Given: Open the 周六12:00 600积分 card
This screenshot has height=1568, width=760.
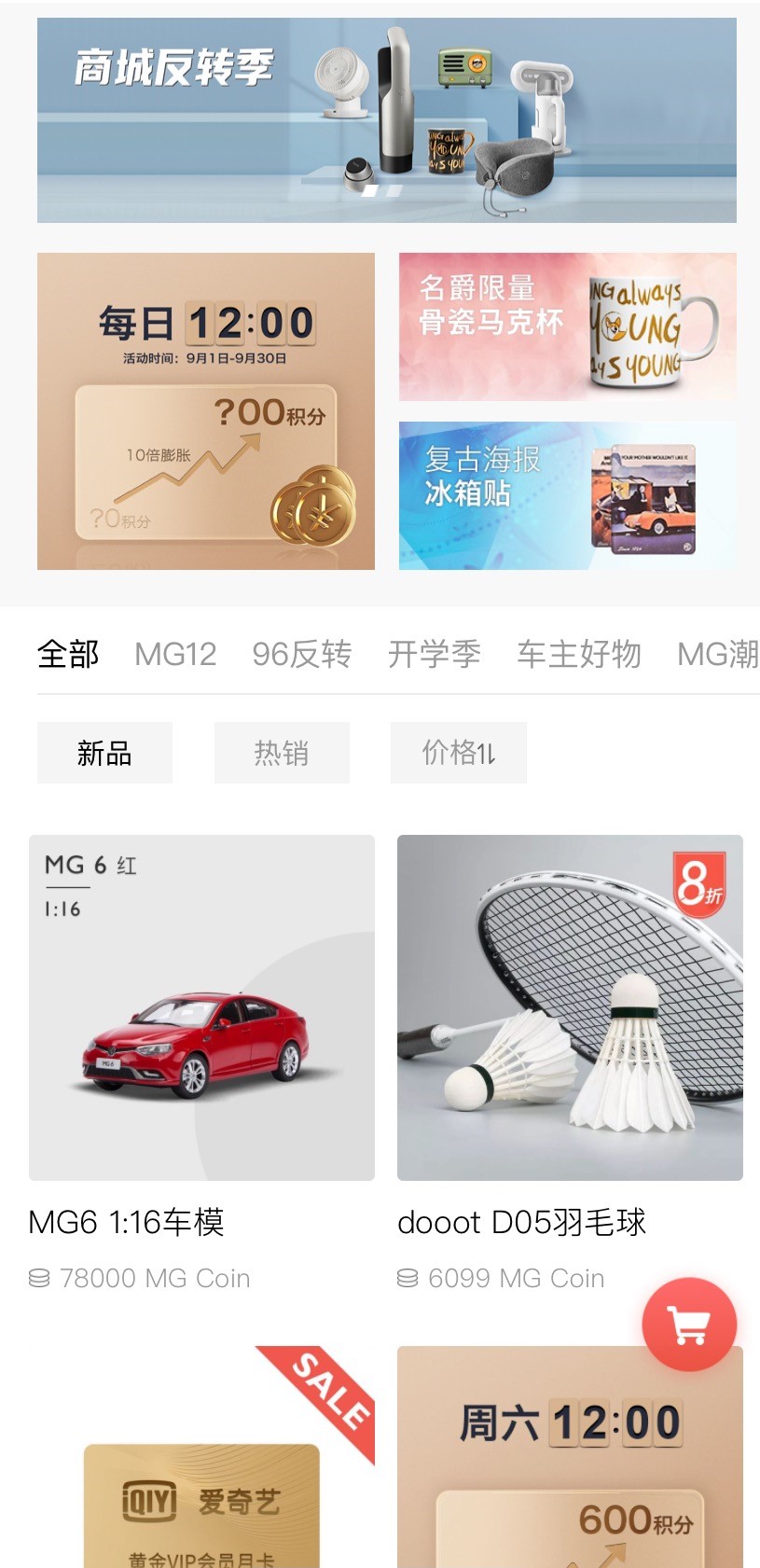Looking at the screenshot, I should pyautogui.click(x=570, y=1464).
